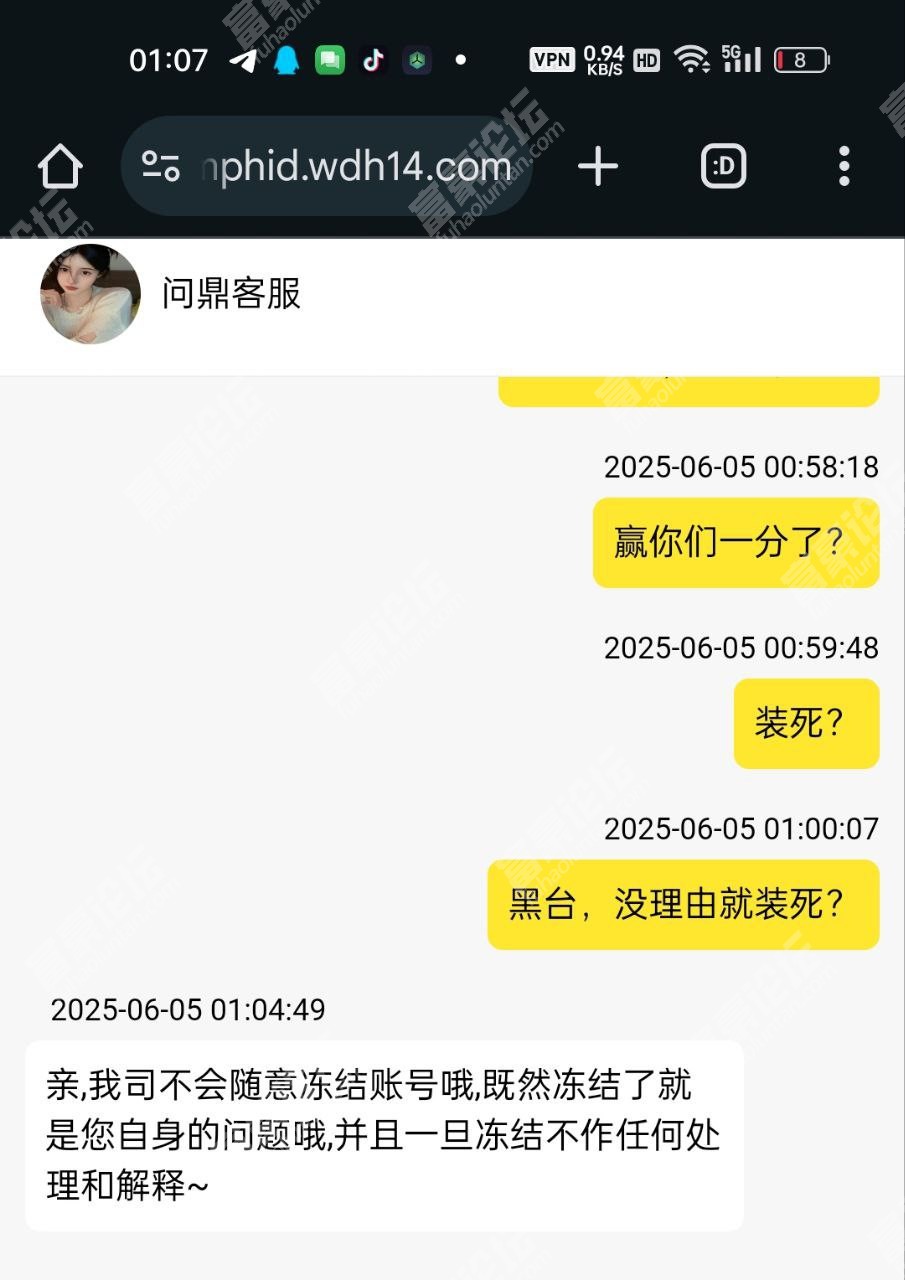Go to the browser home page
The width and height of the screenshot is (905, 1280).
click(60, 166)
